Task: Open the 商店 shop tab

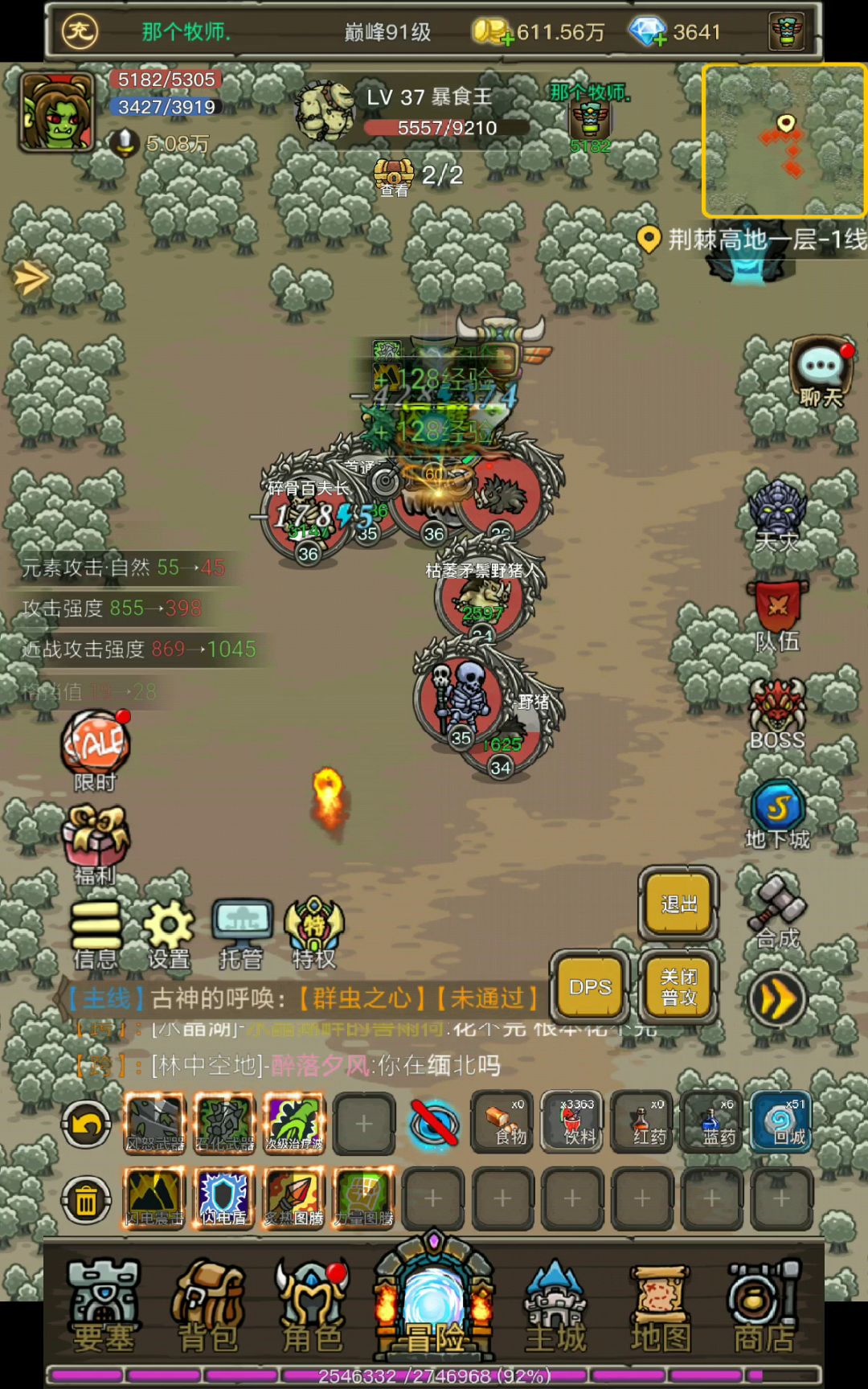Action: click(764, 1306)
